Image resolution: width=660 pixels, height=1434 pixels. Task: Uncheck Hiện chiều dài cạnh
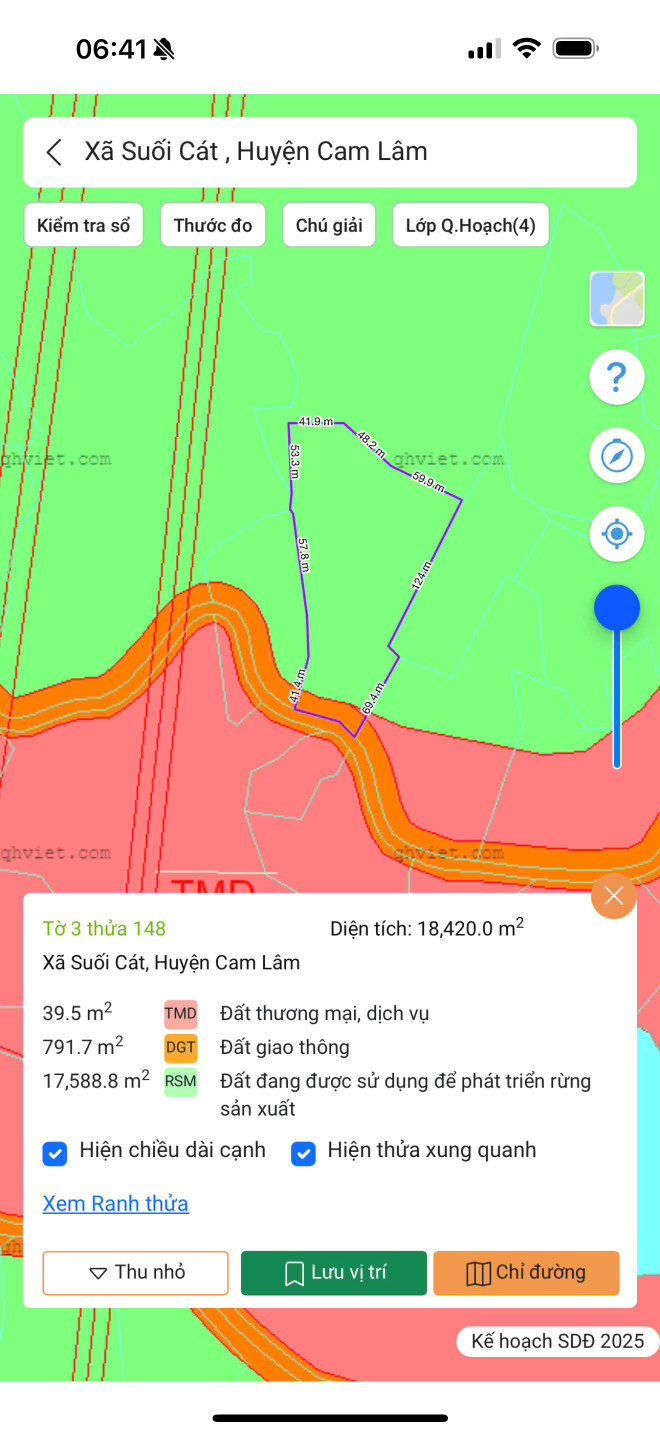[55, 1154]
